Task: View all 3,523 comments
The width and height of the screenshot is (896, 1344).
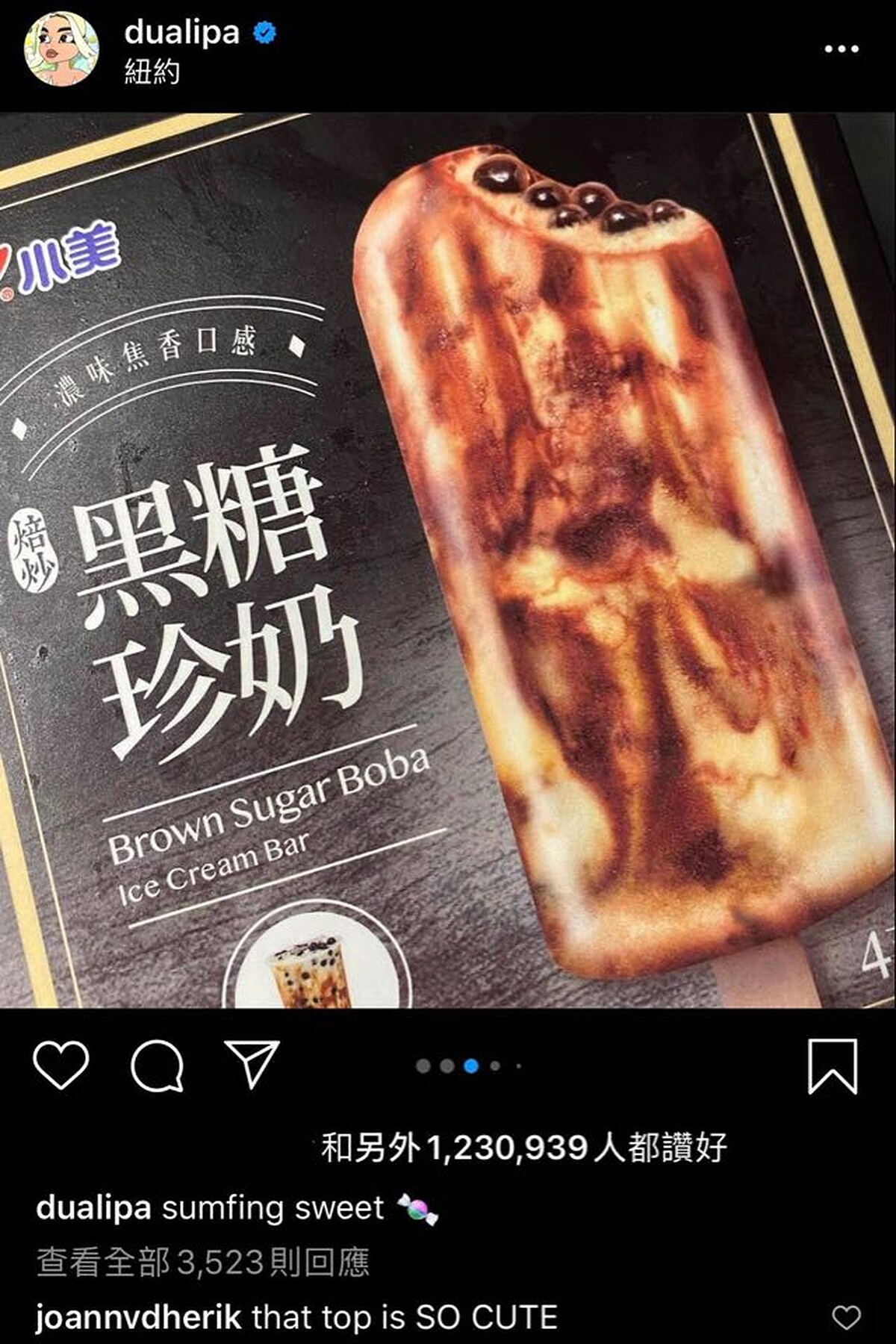Action: (x=203, y=1263)
